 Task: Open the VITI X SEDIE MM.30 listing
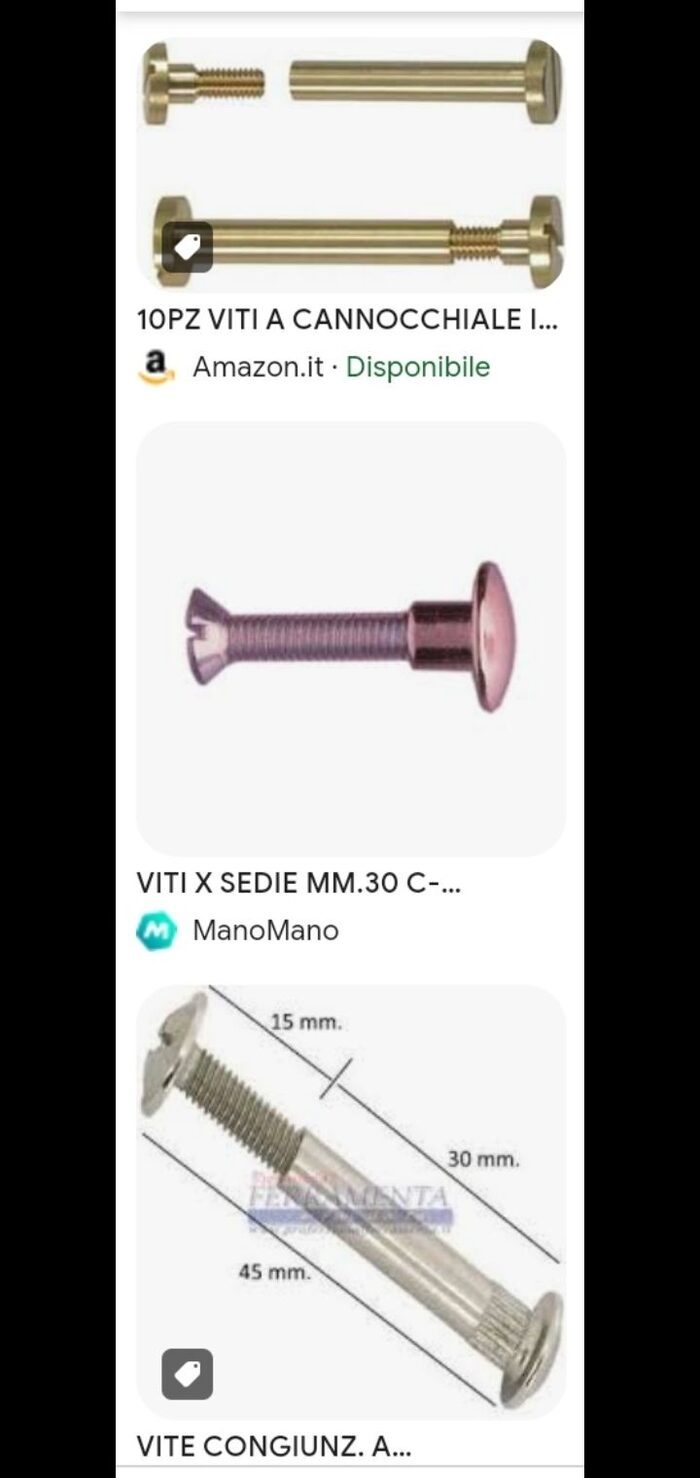coord(298,883)
